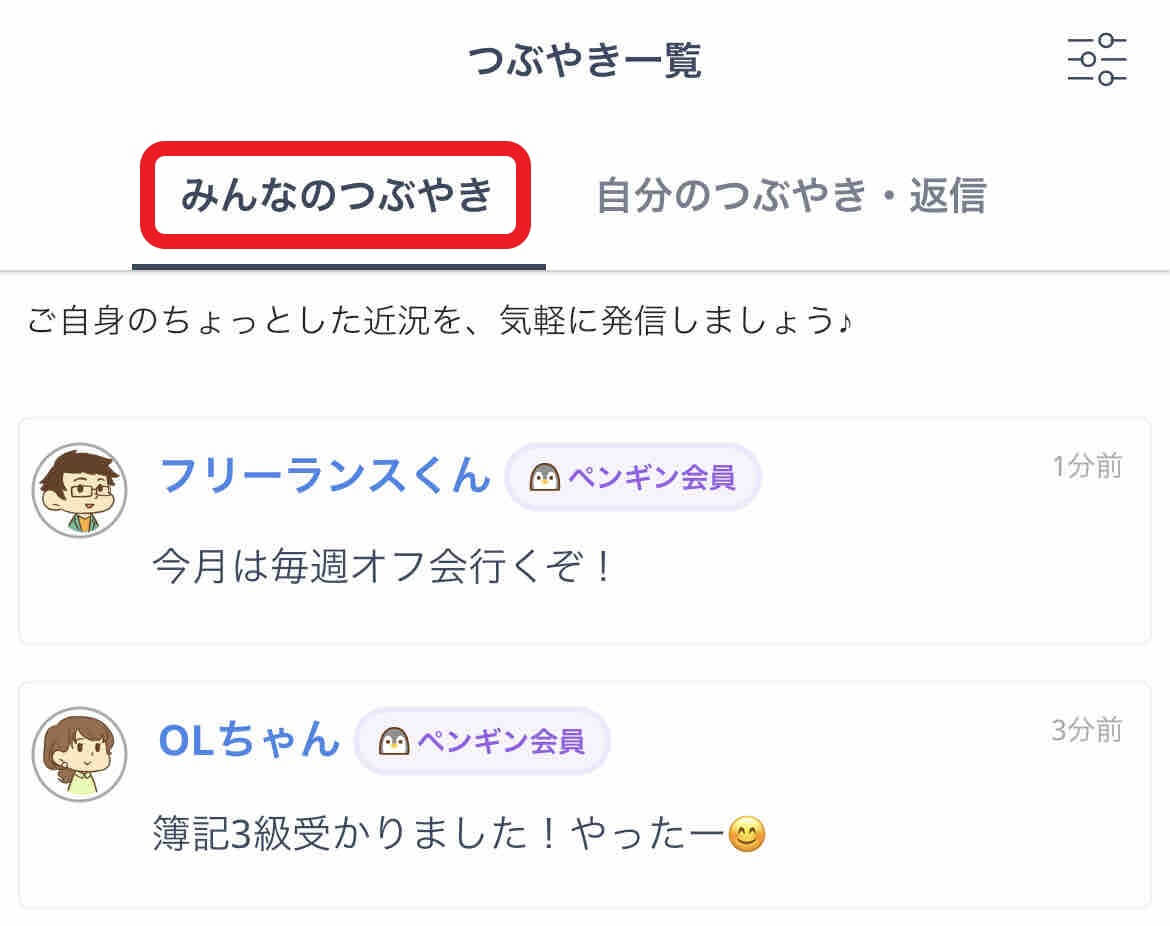Tap OLちゃん's avatar picture

pos(80,754)
